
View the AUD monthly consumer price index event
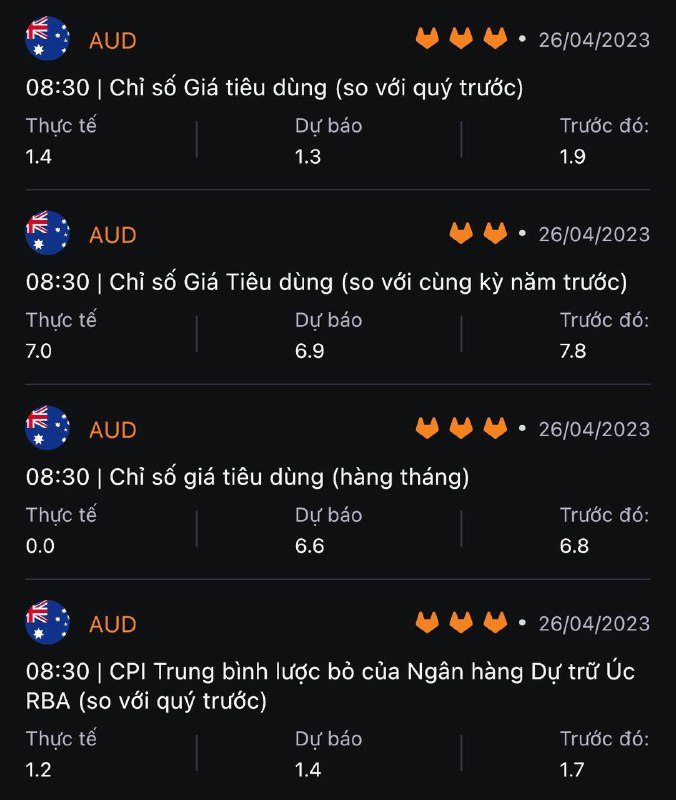(248, 477)
